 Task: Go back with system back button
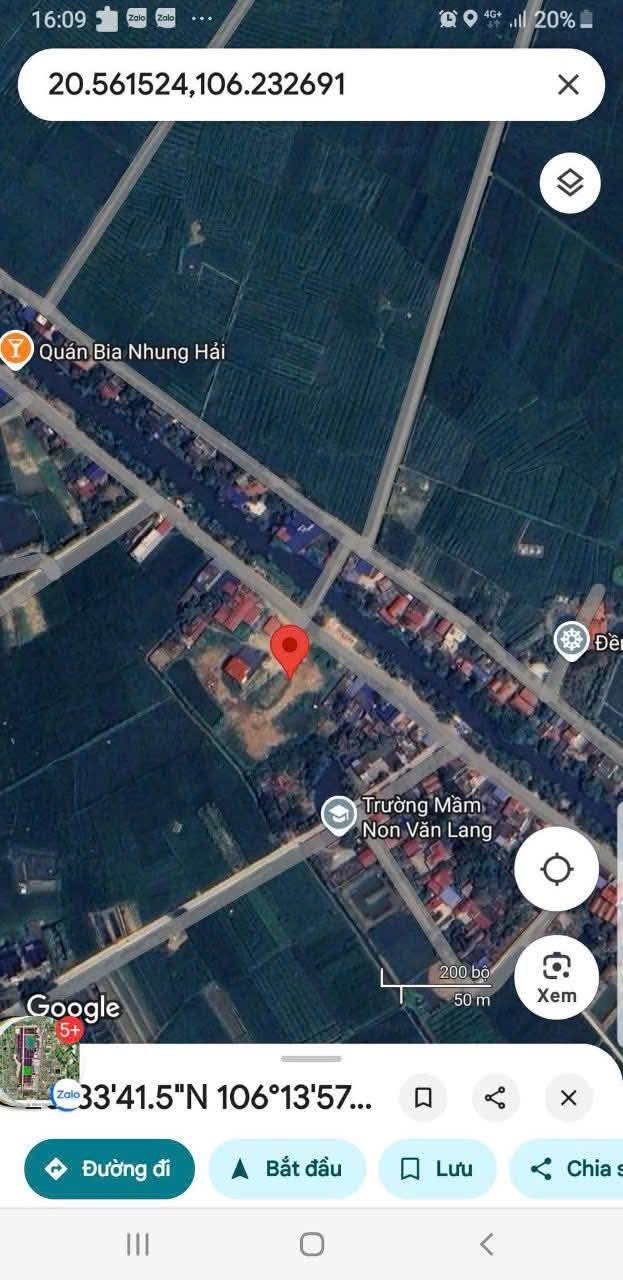[487, 1244]
